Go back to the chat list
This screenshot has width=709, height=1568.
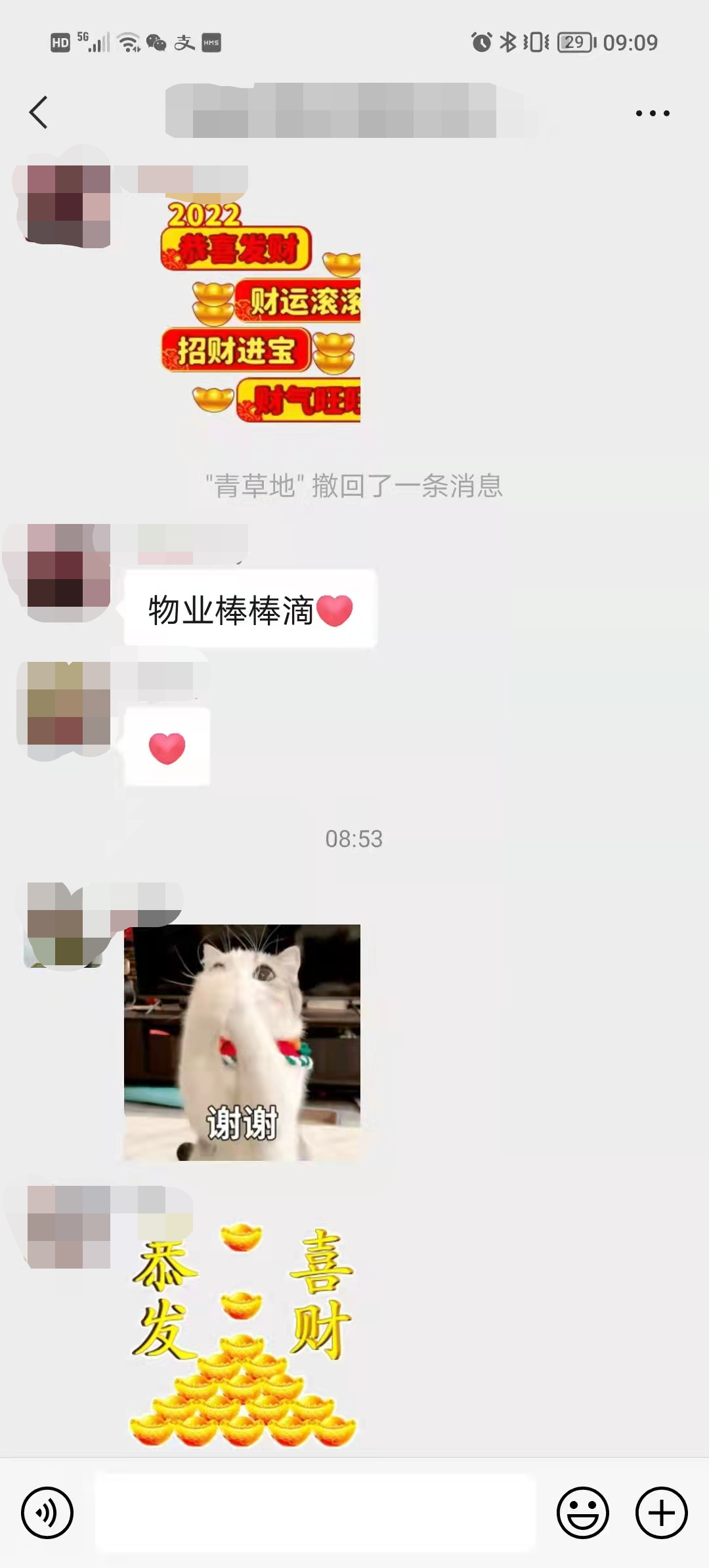(38, 112)
